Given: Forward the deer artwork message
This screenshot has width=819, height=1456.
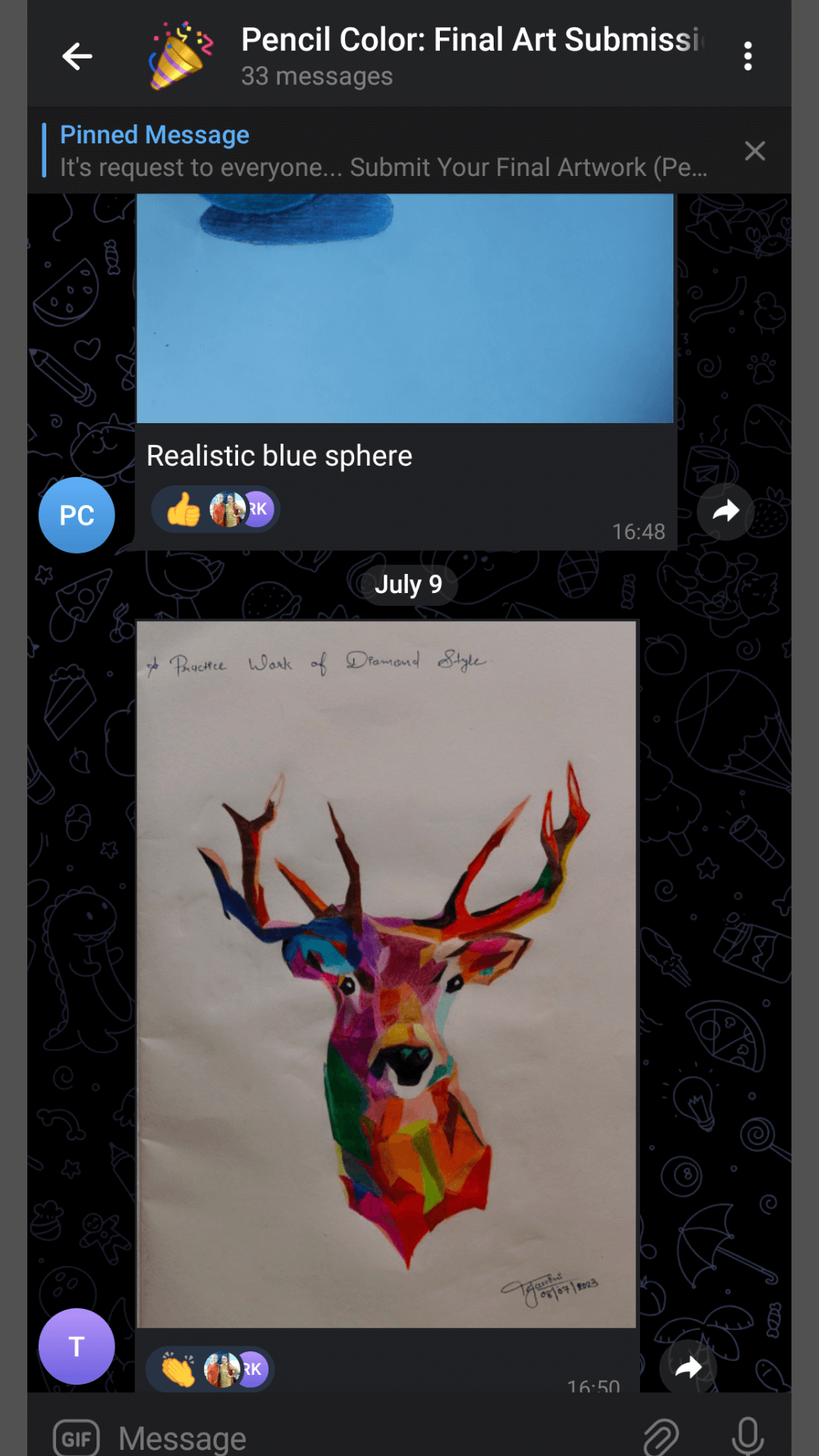Looking at the screenshot, I should [x=688, y=1367].
